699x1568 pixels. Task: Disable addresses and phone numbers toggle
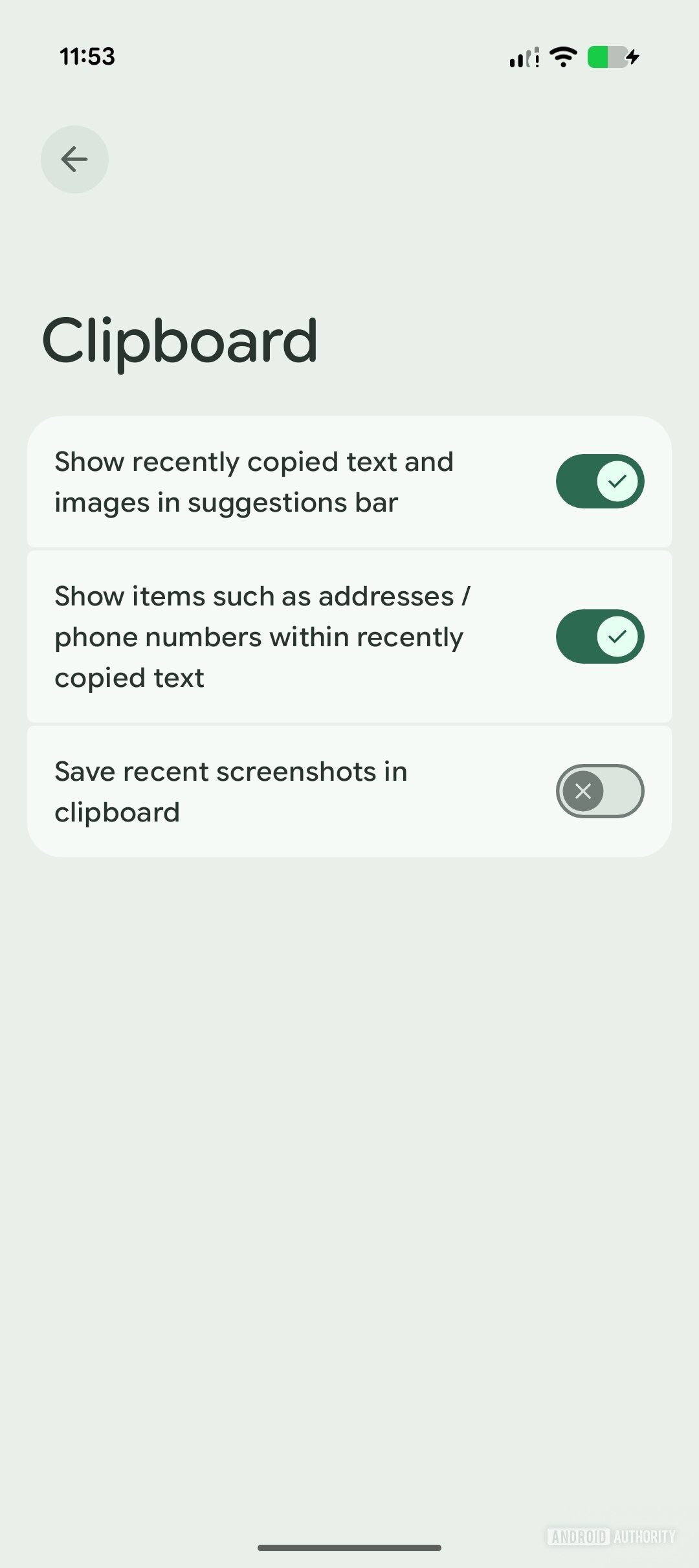click(599, 637)
